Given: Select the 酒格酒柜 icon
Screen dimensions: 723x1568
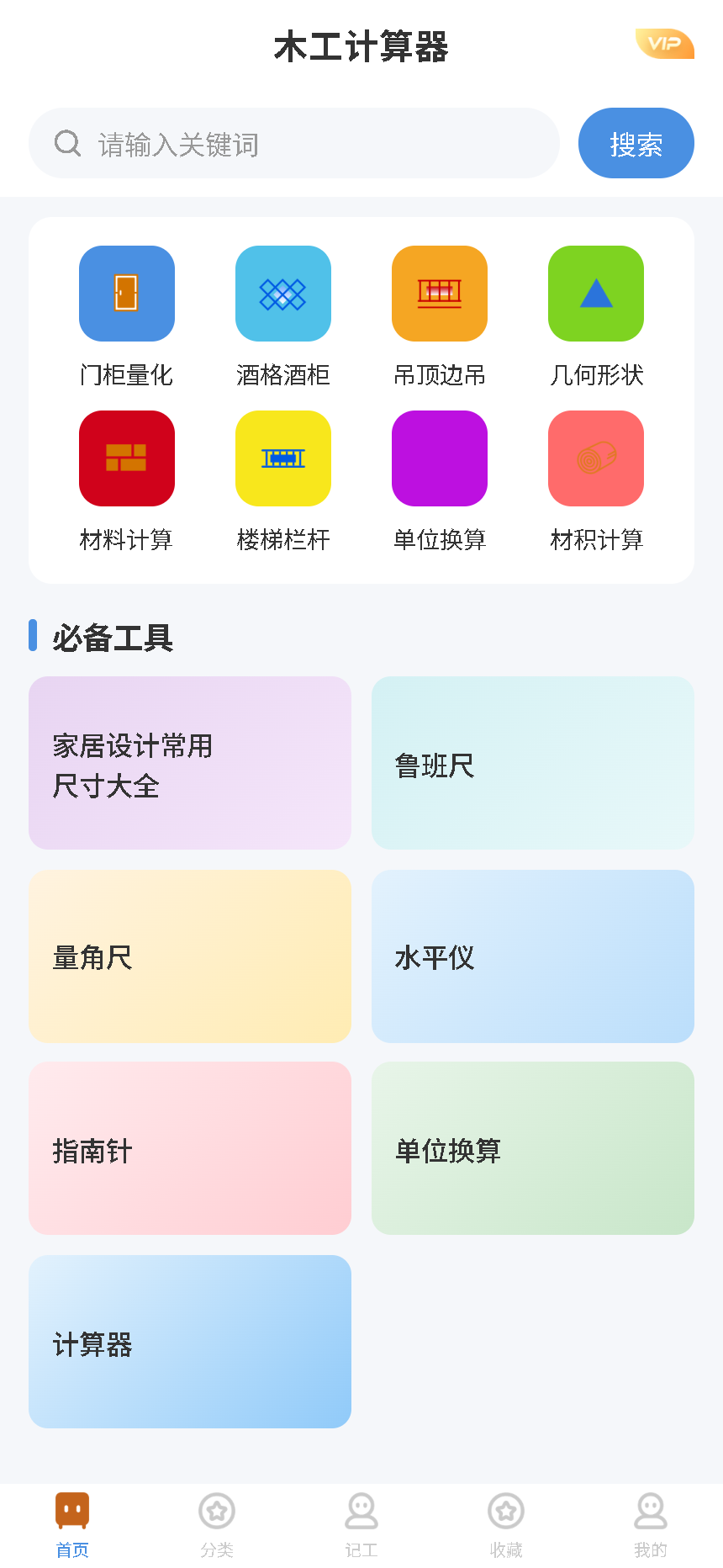Looking at the screenshot, I should [282, 294].
